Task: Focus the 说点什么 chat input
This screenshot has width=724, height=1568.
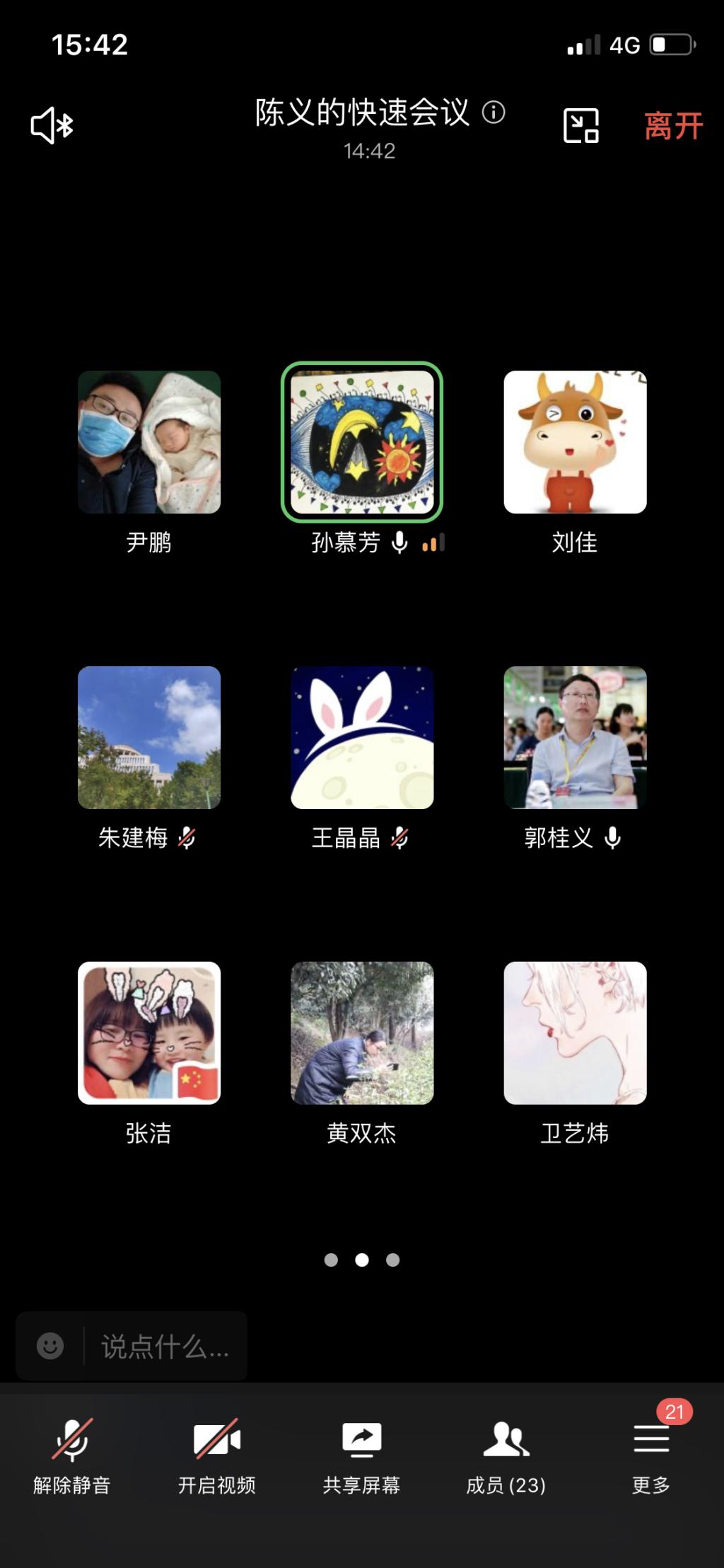Action: [165, 1347]
